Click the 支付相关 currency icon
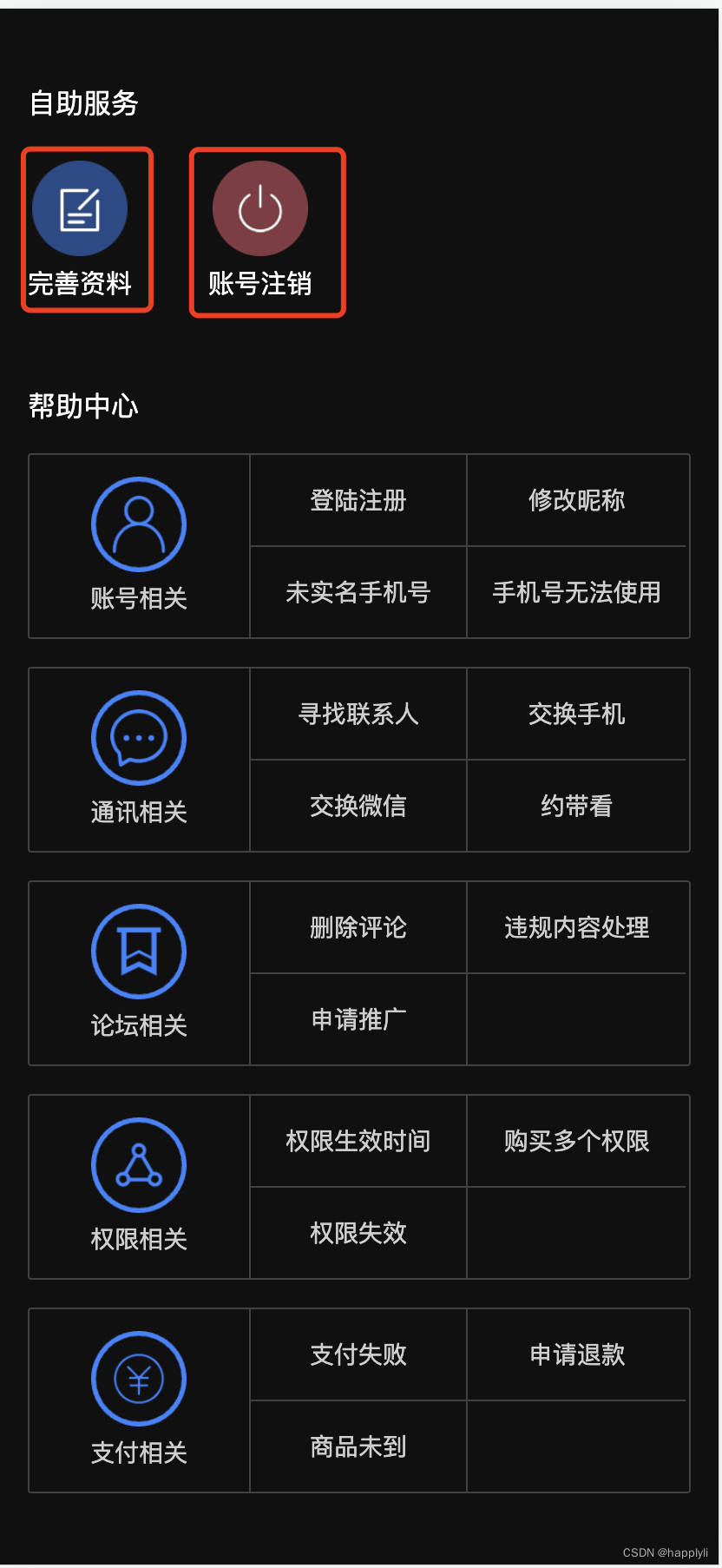Viewport: 722px width, 1568px height. (138, 1378)
